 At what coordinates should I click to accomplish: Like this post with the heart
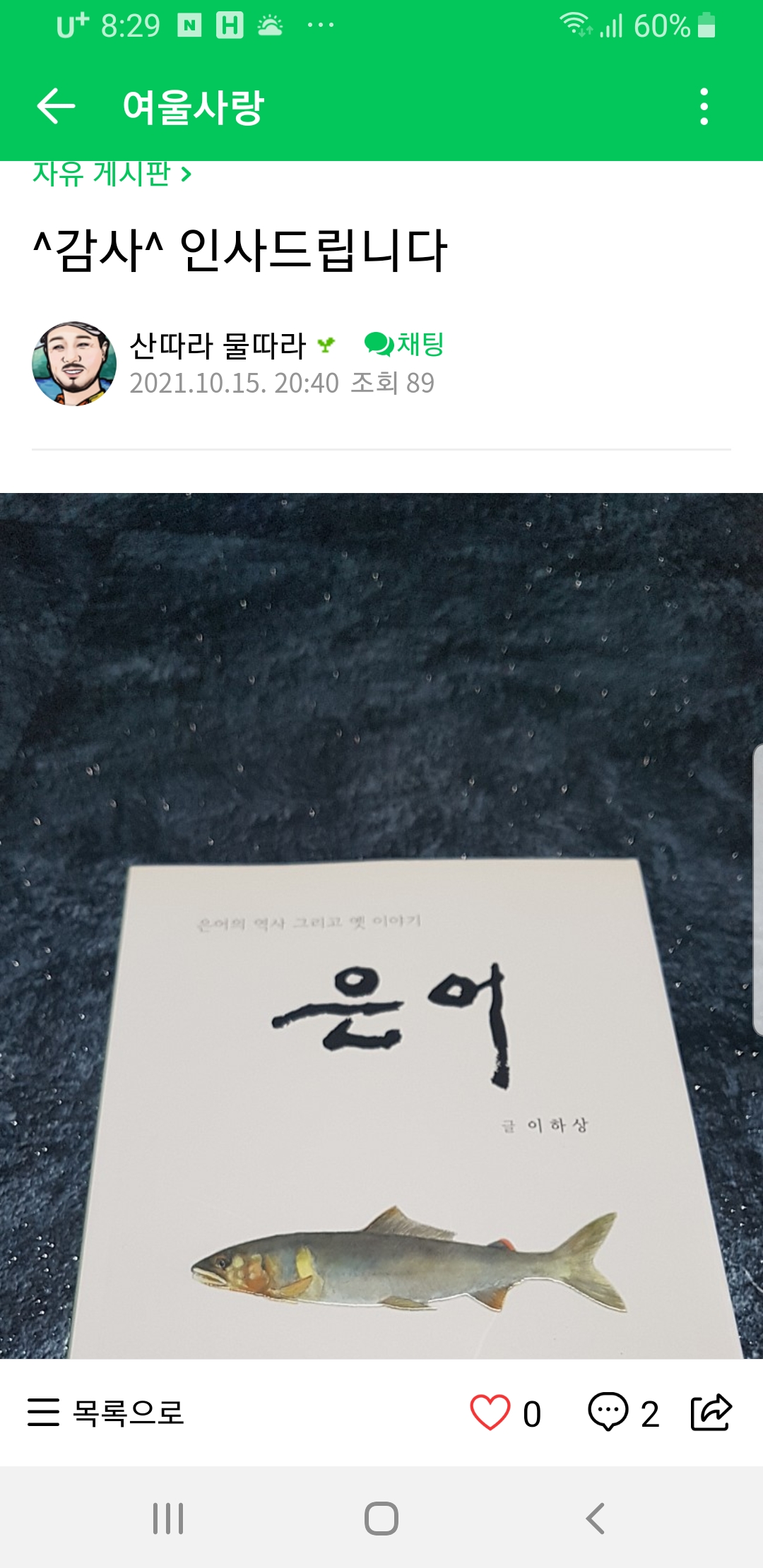490,1413
